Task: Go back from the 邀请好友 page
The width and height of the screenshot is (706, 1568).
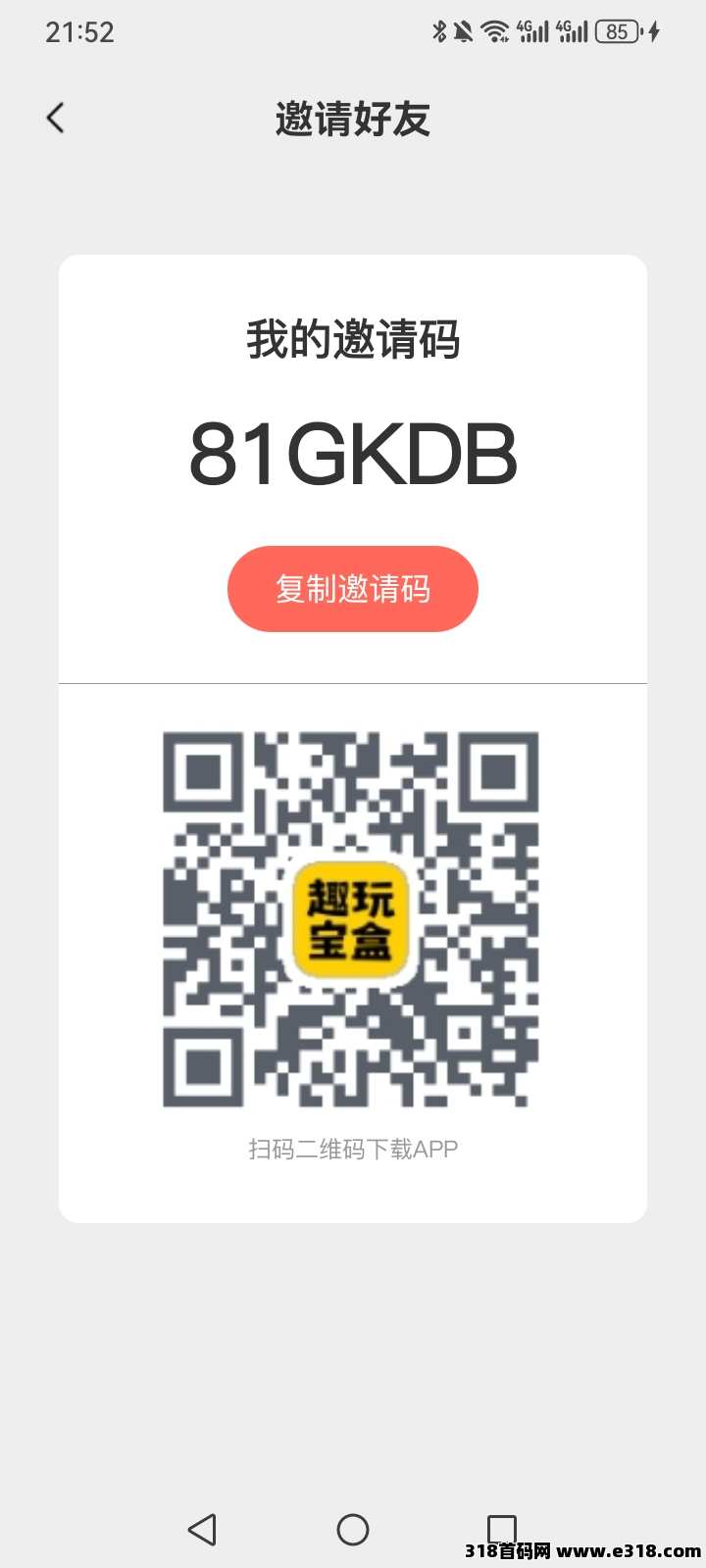Action: (56, 119)
